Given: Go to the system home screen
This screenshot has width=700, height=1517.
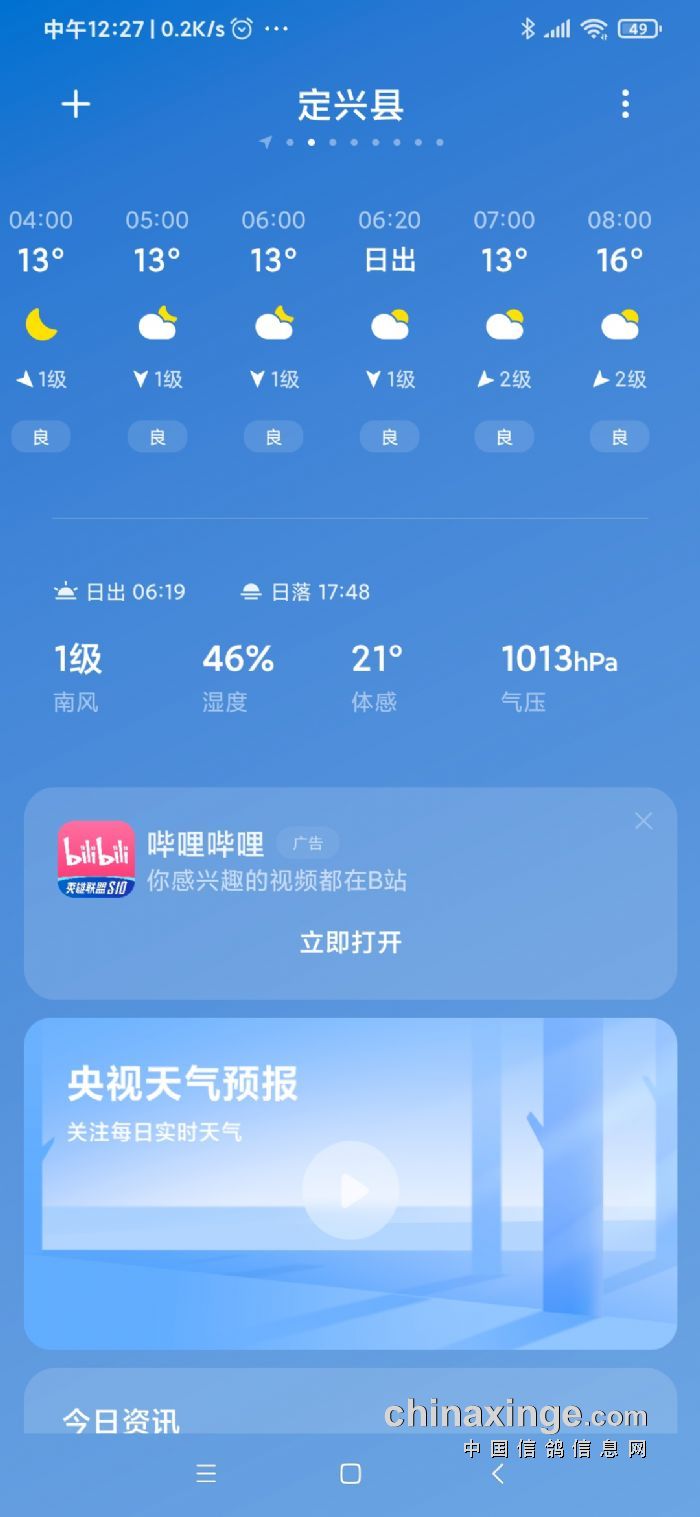Looking at the screenshot, I should [350, 1473].
